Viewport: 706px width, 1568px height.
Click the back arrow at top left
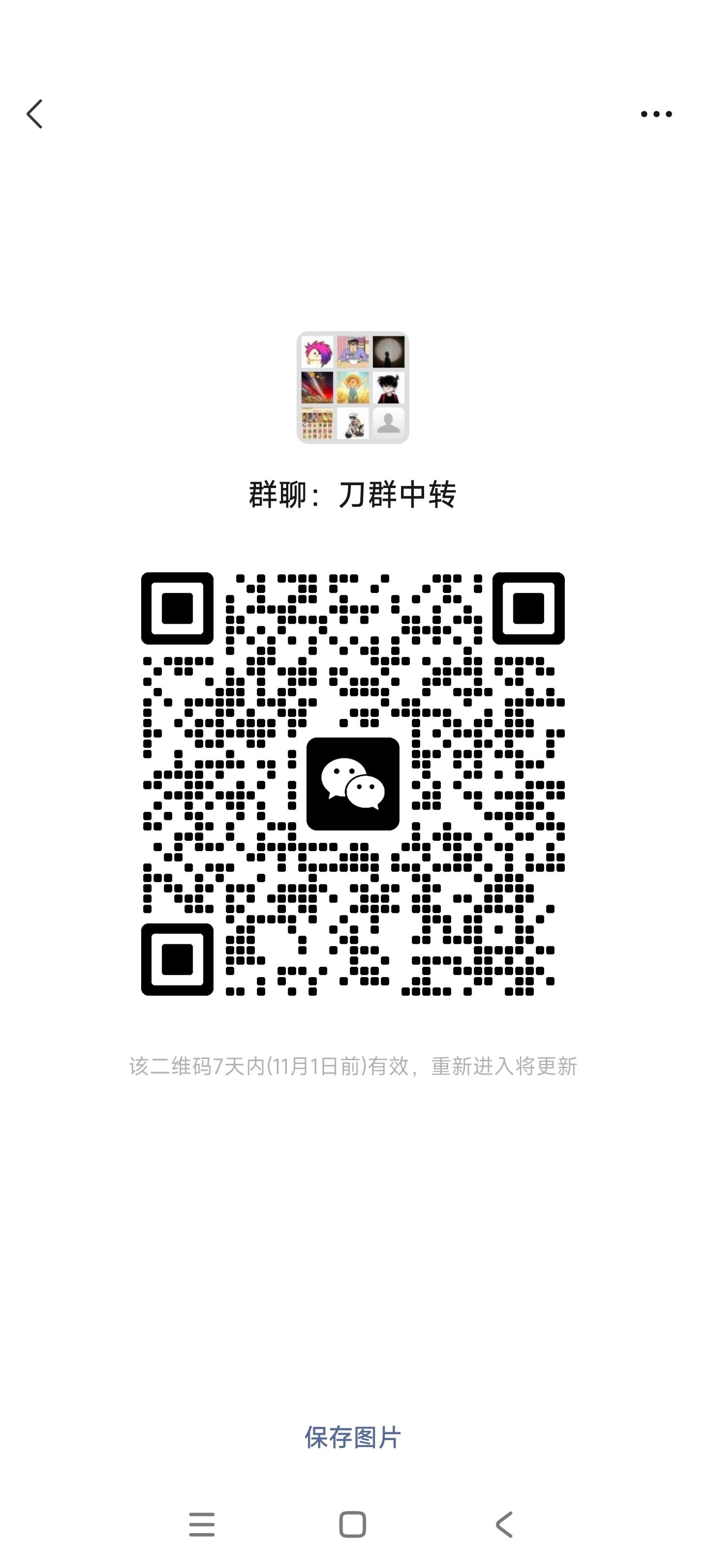[35, 113]
